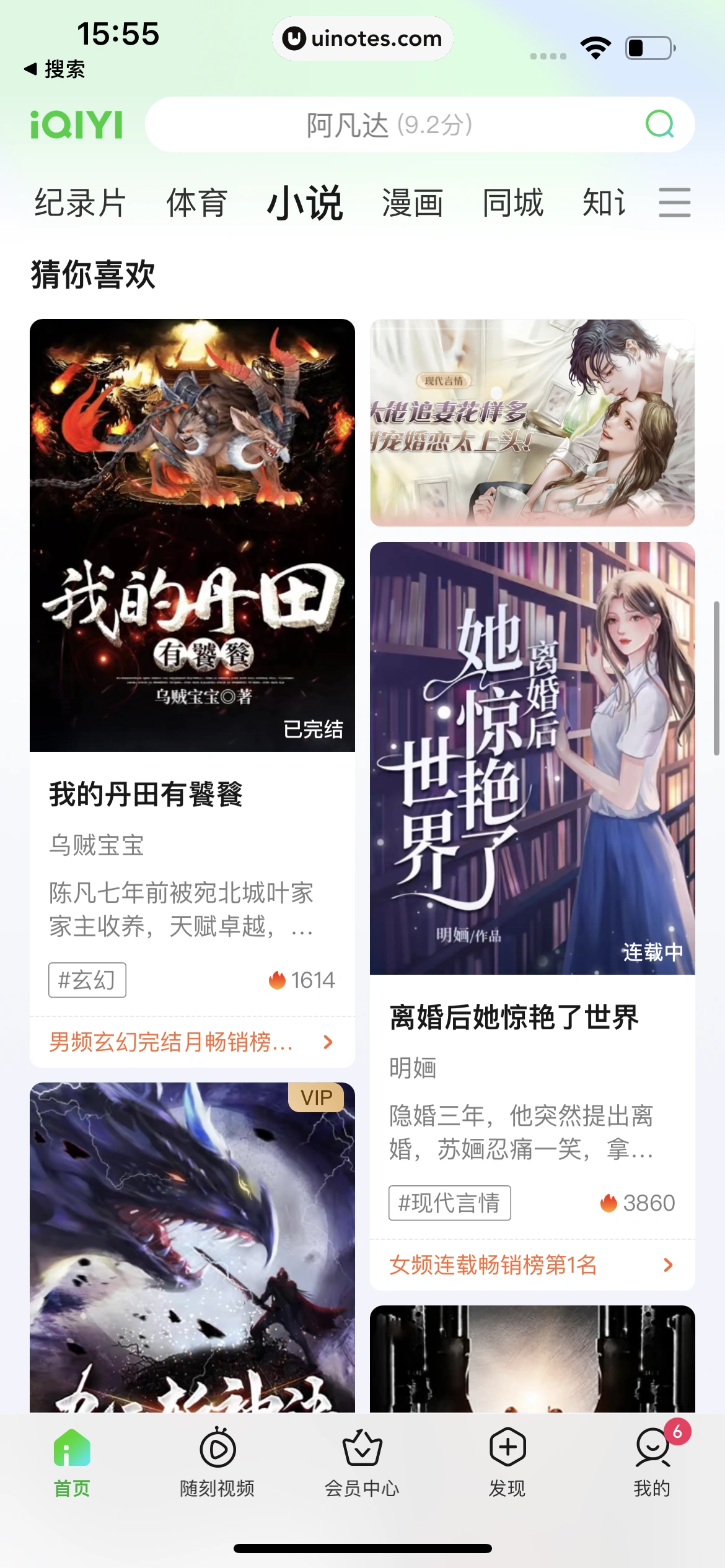Select the #玄幻 genre tag
This screenshot has height=1568, width=725.
pyautogui.click(x=87, y=980)
